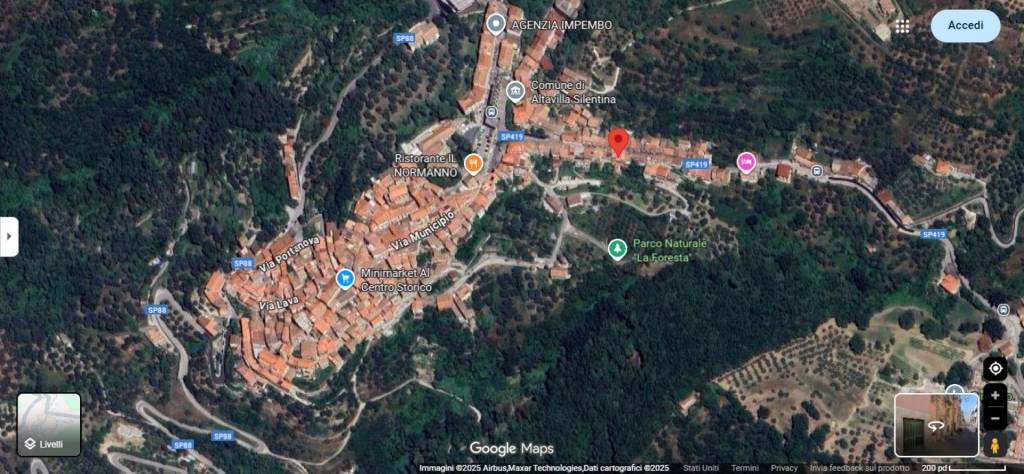Open the Google apps grid
This screenshot has width=1024, height=474.
(902, 26)
